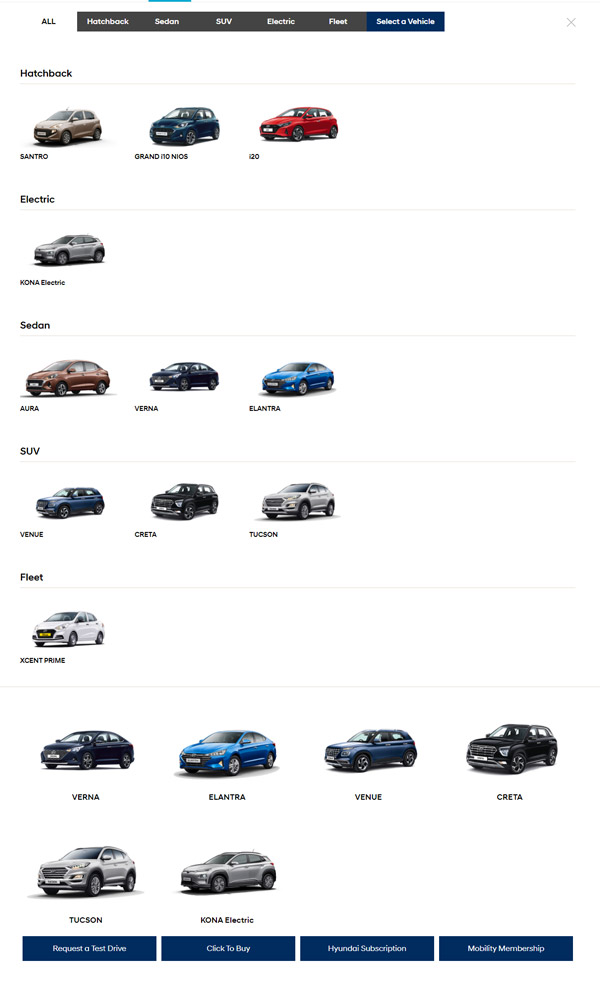The height and width of the screenshot is (986, 600).
Task: Open TUCSON in the SUV section
Action: pyautogui.click(x=297, y=503)
